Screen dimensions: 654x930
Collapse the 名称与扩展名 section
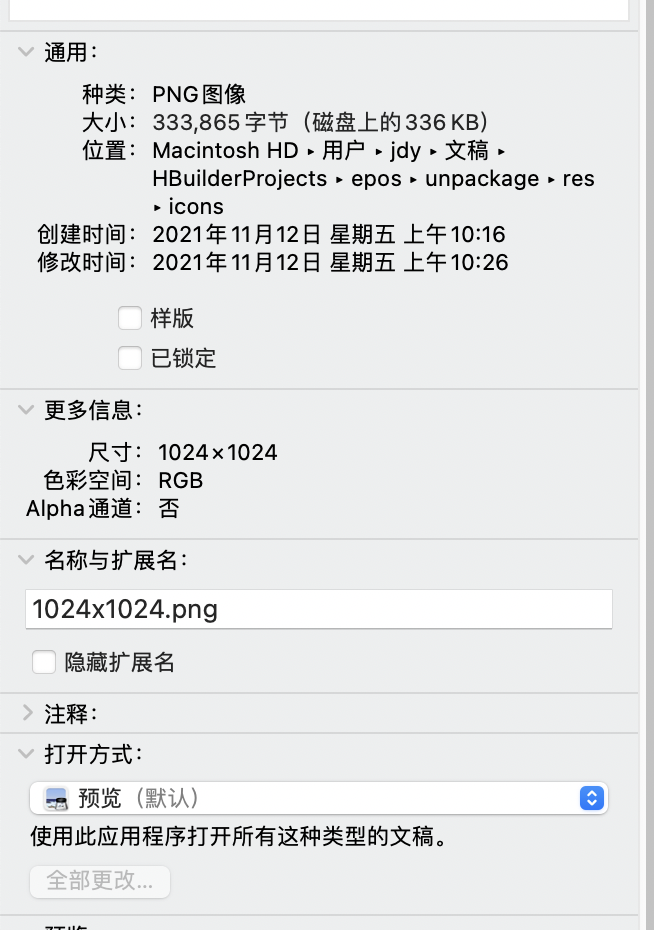tap(26, 560)
